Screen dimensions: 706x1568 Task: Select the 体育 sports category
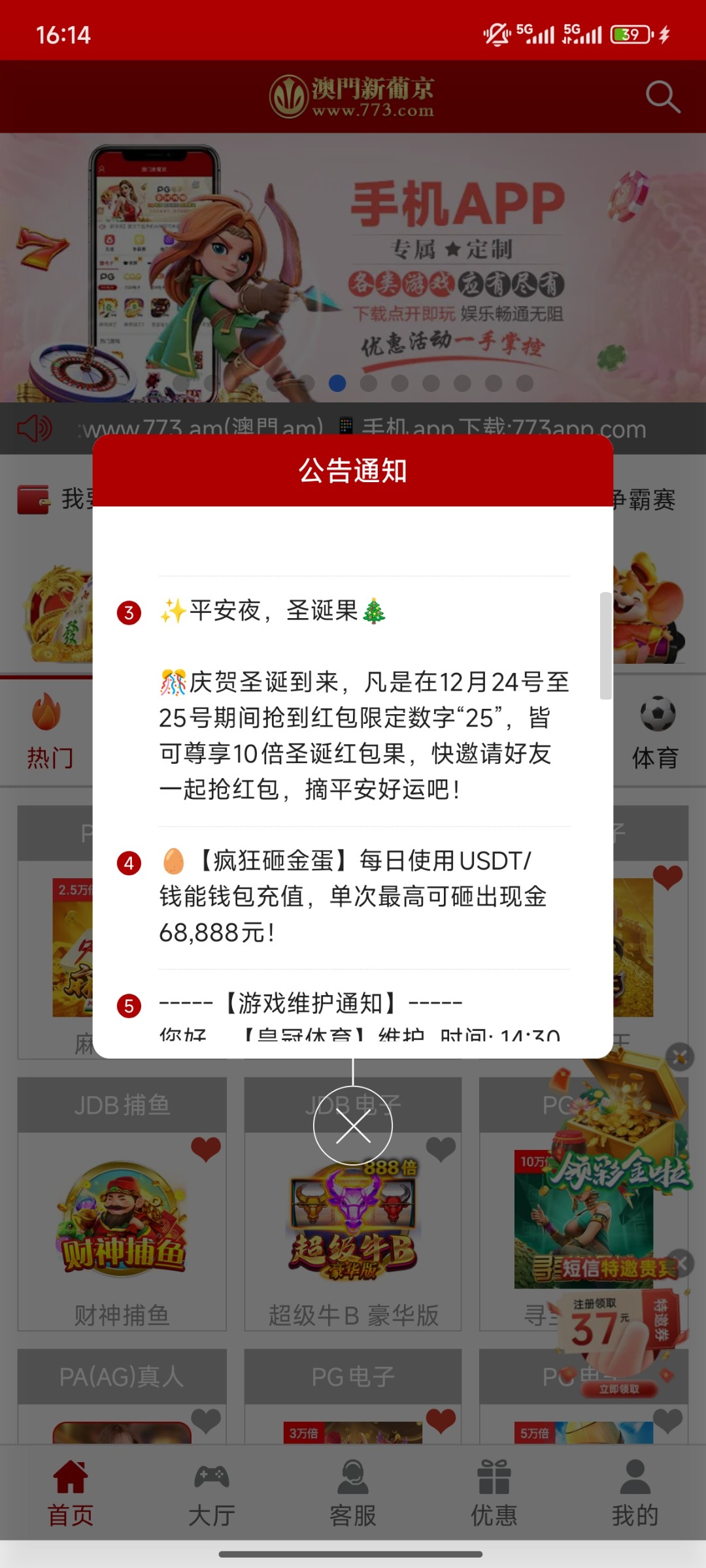point(656,732)
